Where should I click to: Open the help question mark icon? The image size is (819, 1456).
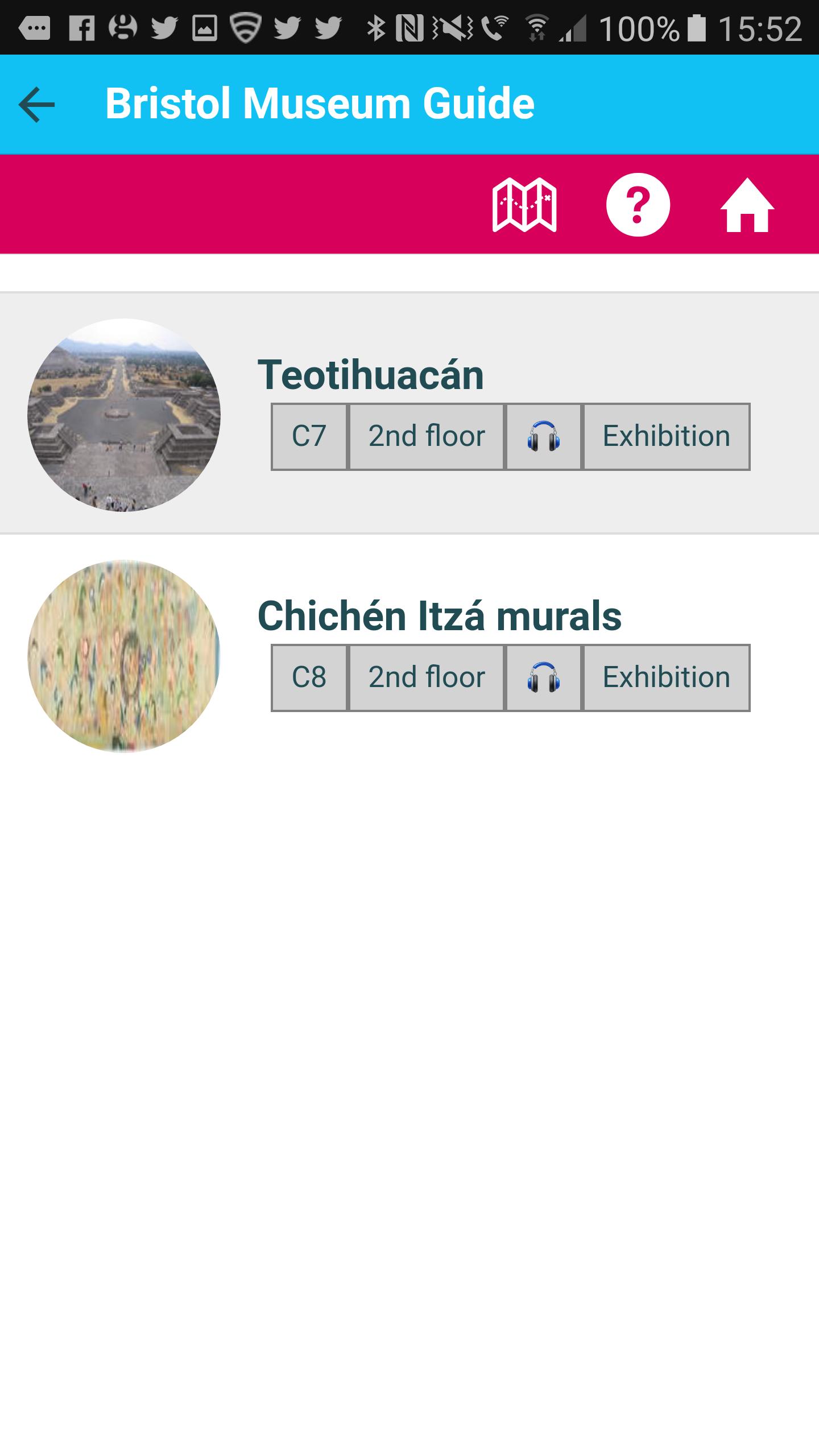(x=638, y=205)
